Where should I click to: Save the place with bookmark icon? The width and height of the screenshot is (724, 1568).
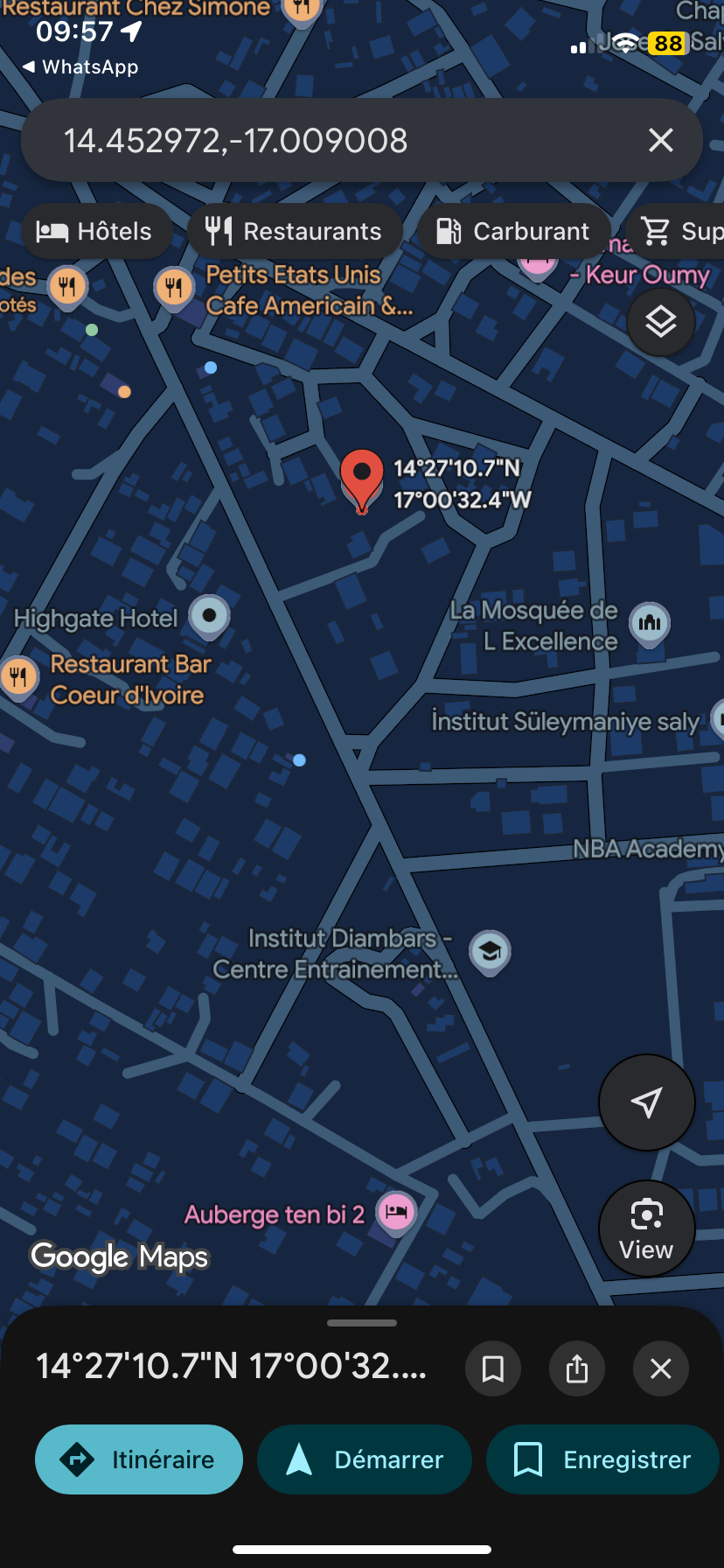(493, 1368)
